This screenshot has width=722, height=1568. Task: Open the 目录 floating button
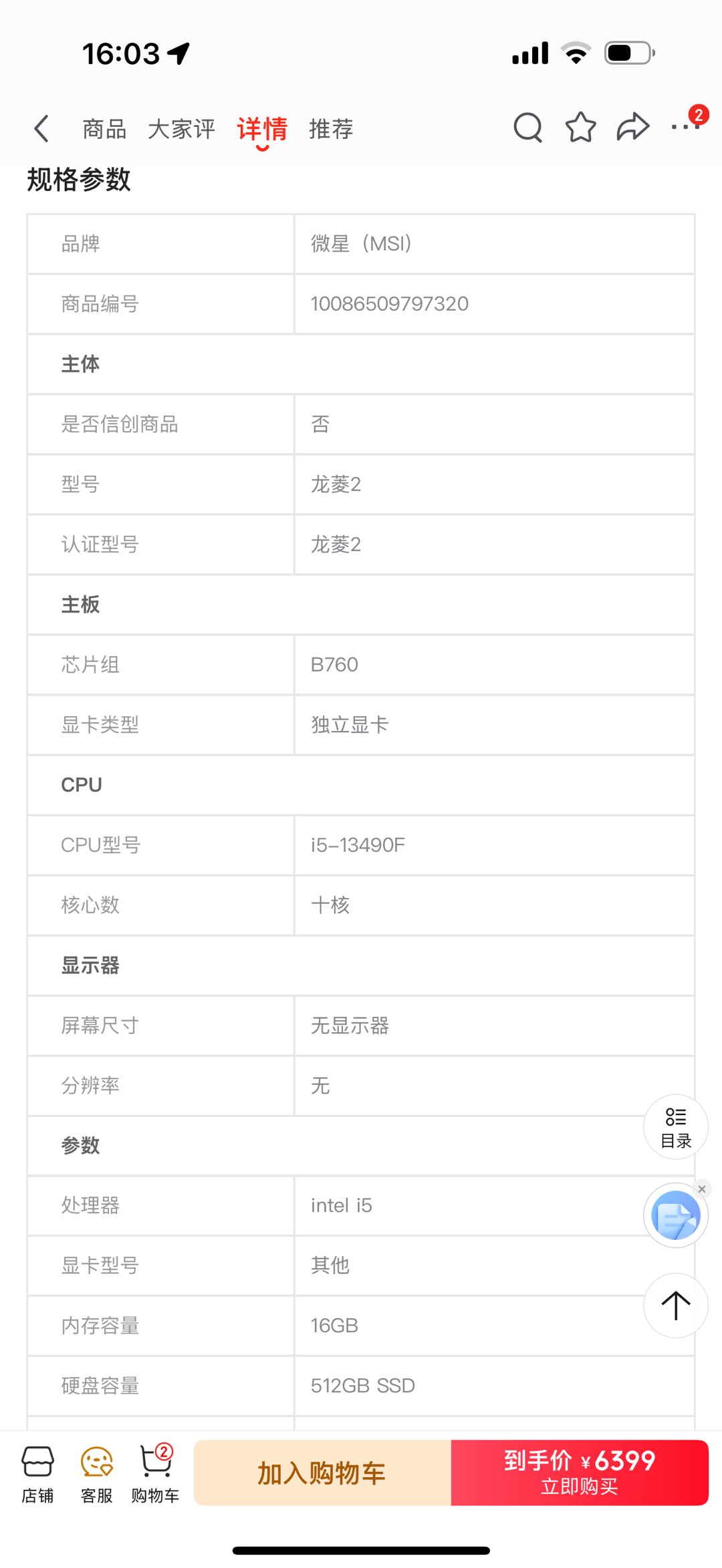coord(676,1127)
